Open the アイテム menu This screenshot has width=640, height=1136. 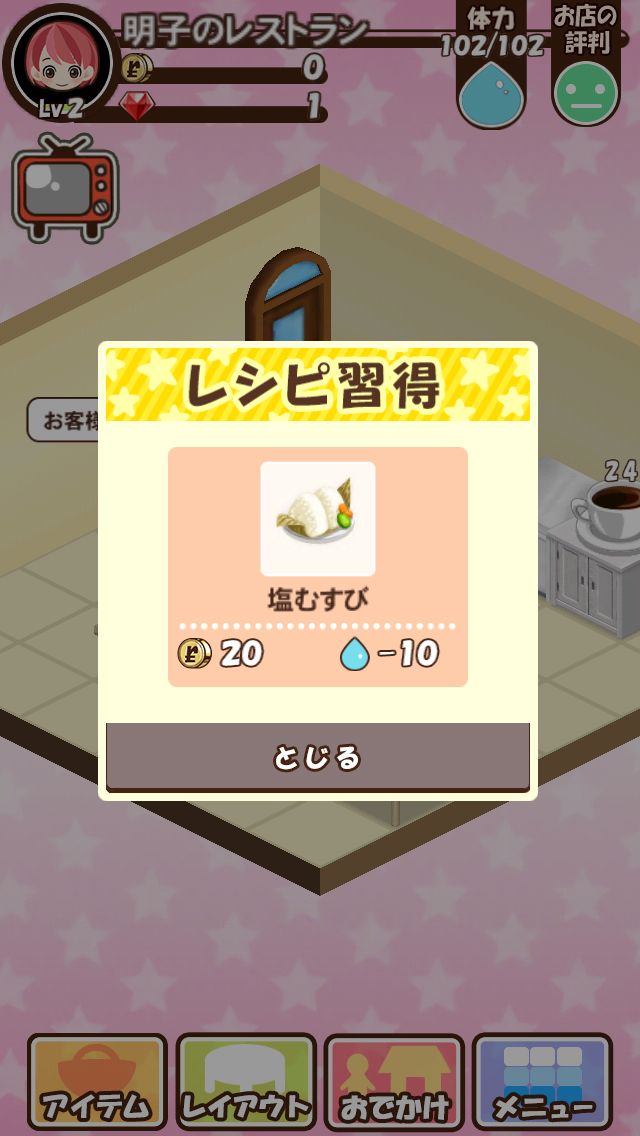tap(97, 1081)
